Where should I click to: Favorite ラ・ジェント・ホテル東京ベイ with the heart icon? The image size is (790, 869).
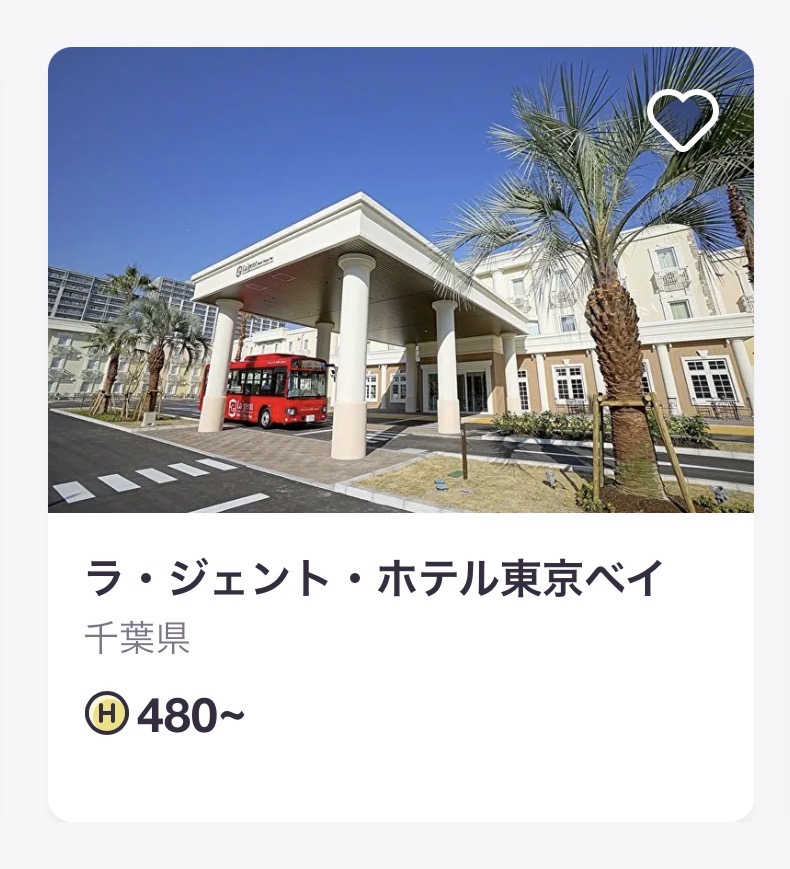point(683,119)
